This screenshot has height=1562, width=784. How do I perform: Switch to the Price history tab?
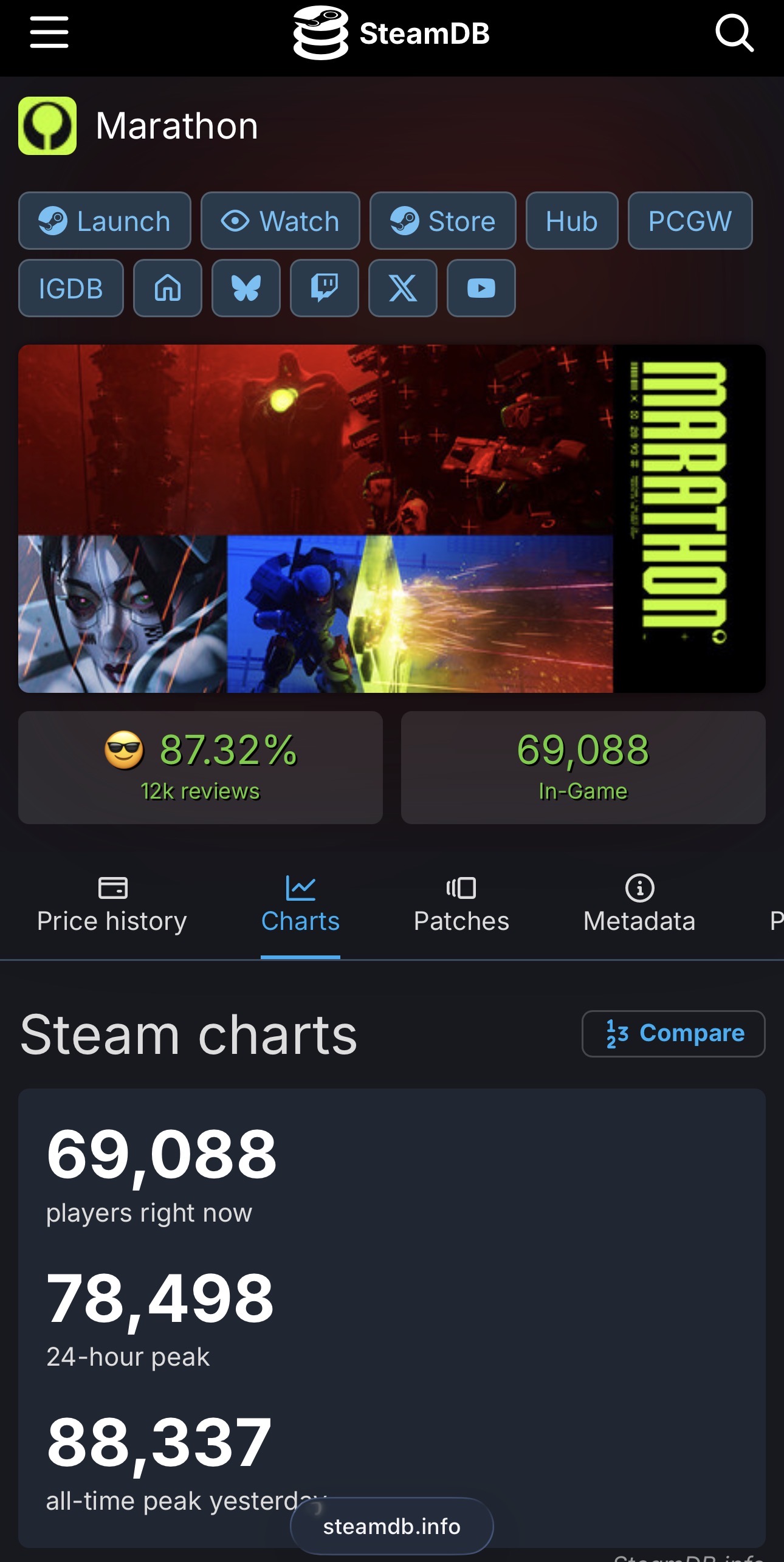click(x=112, y=906)
